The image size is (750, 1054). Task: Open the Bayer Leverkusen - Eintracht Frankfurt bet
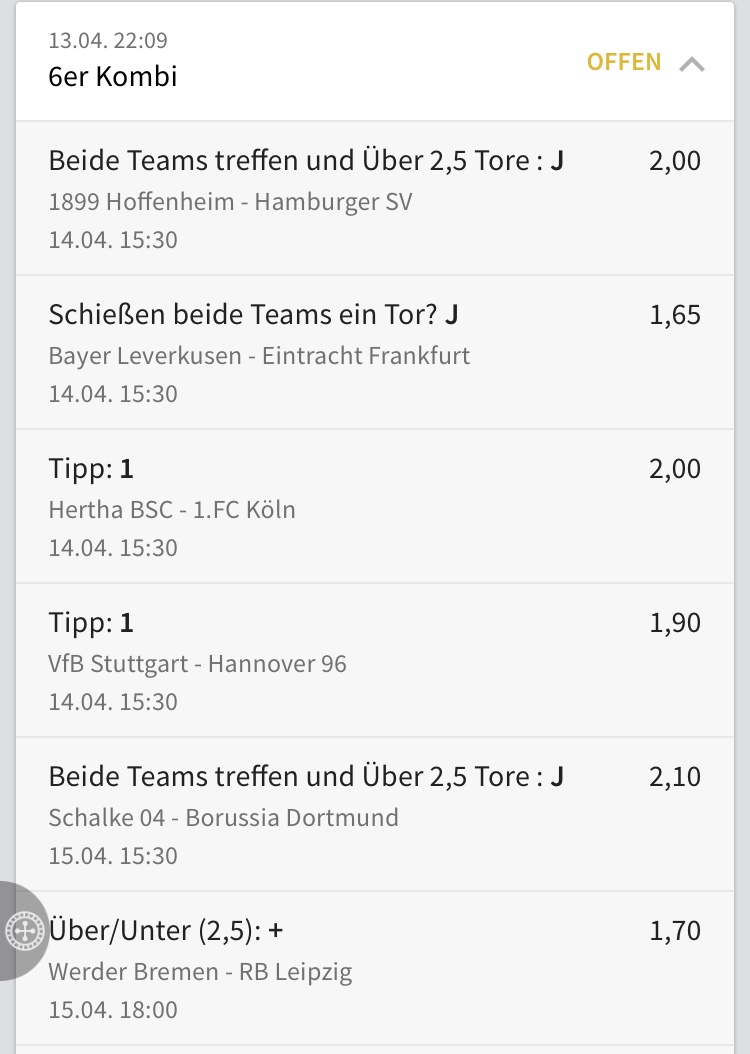click(x=374, y=353)
